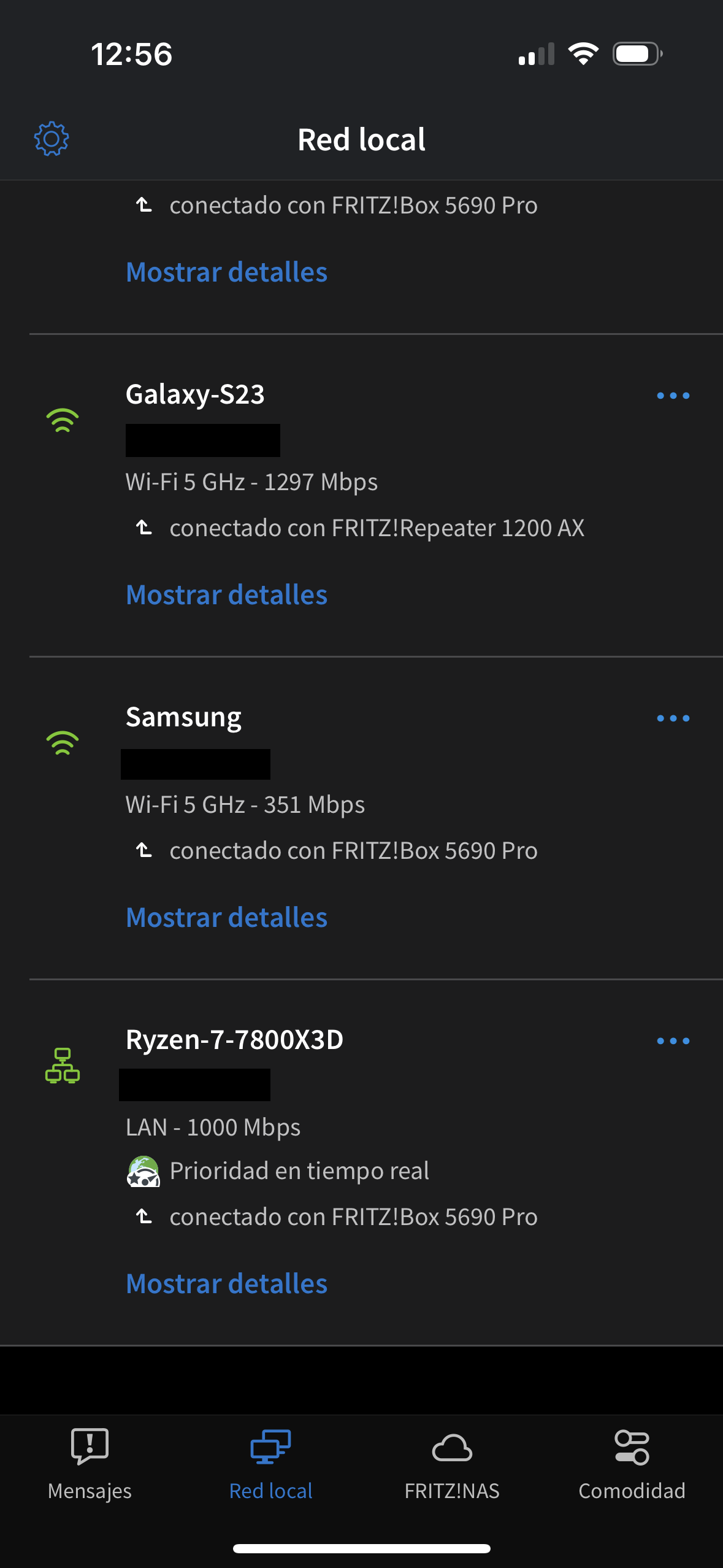The image size is (723, 1568).
Task: Show details for Galaxy-S23
Action: pos(226,595)
